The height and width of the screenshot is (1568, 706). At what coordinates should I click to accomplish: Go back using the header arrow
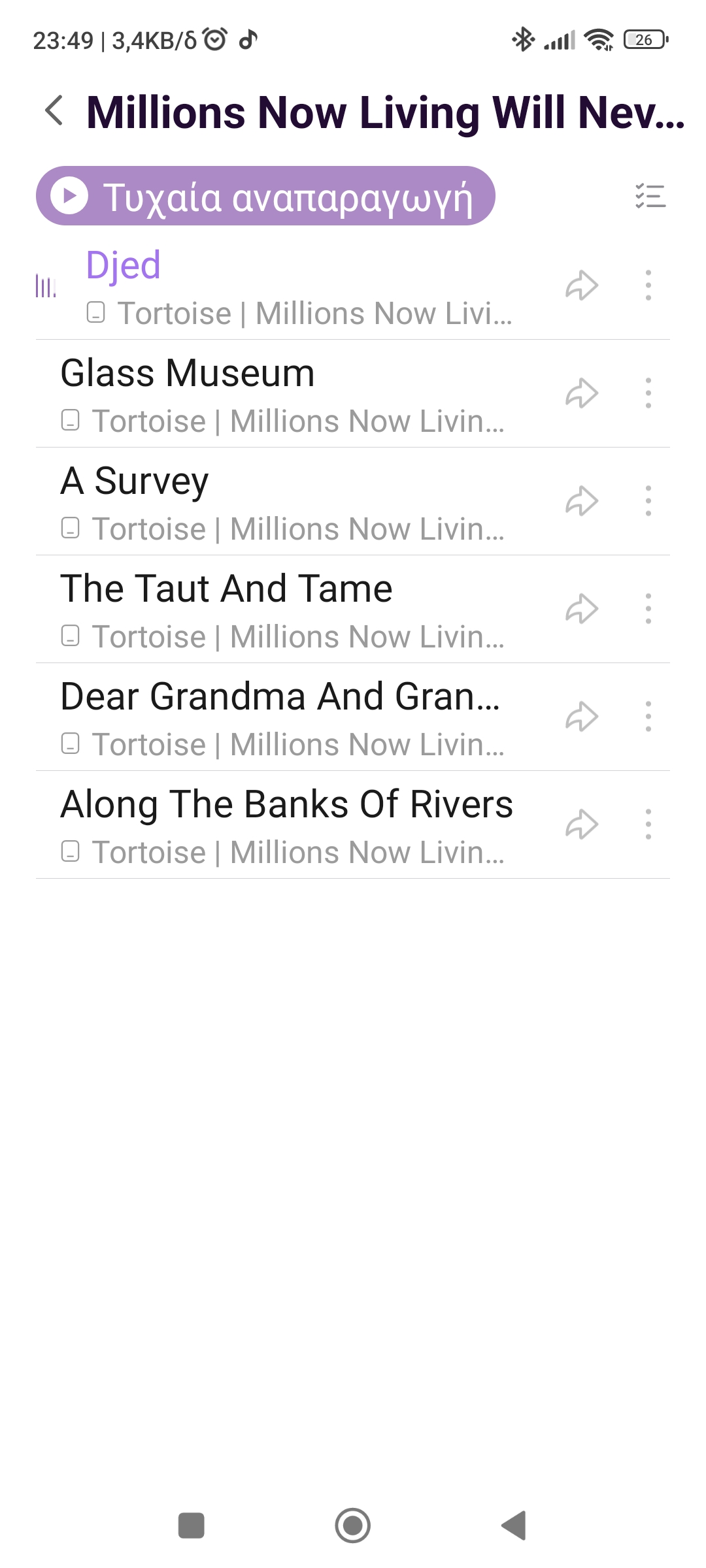coord(55,111)
